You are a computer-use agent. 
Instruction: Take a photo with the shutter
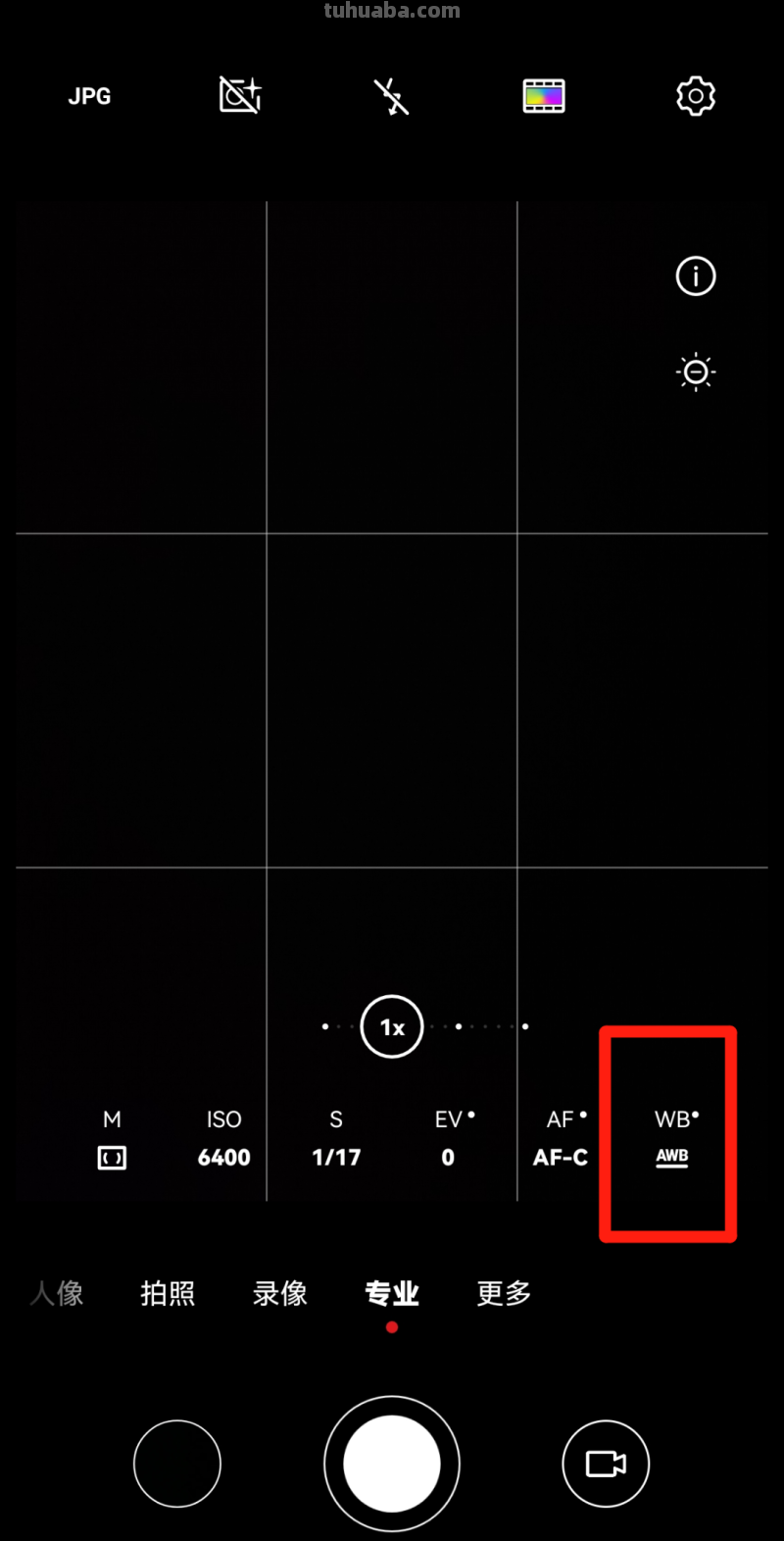[392, 1463]
